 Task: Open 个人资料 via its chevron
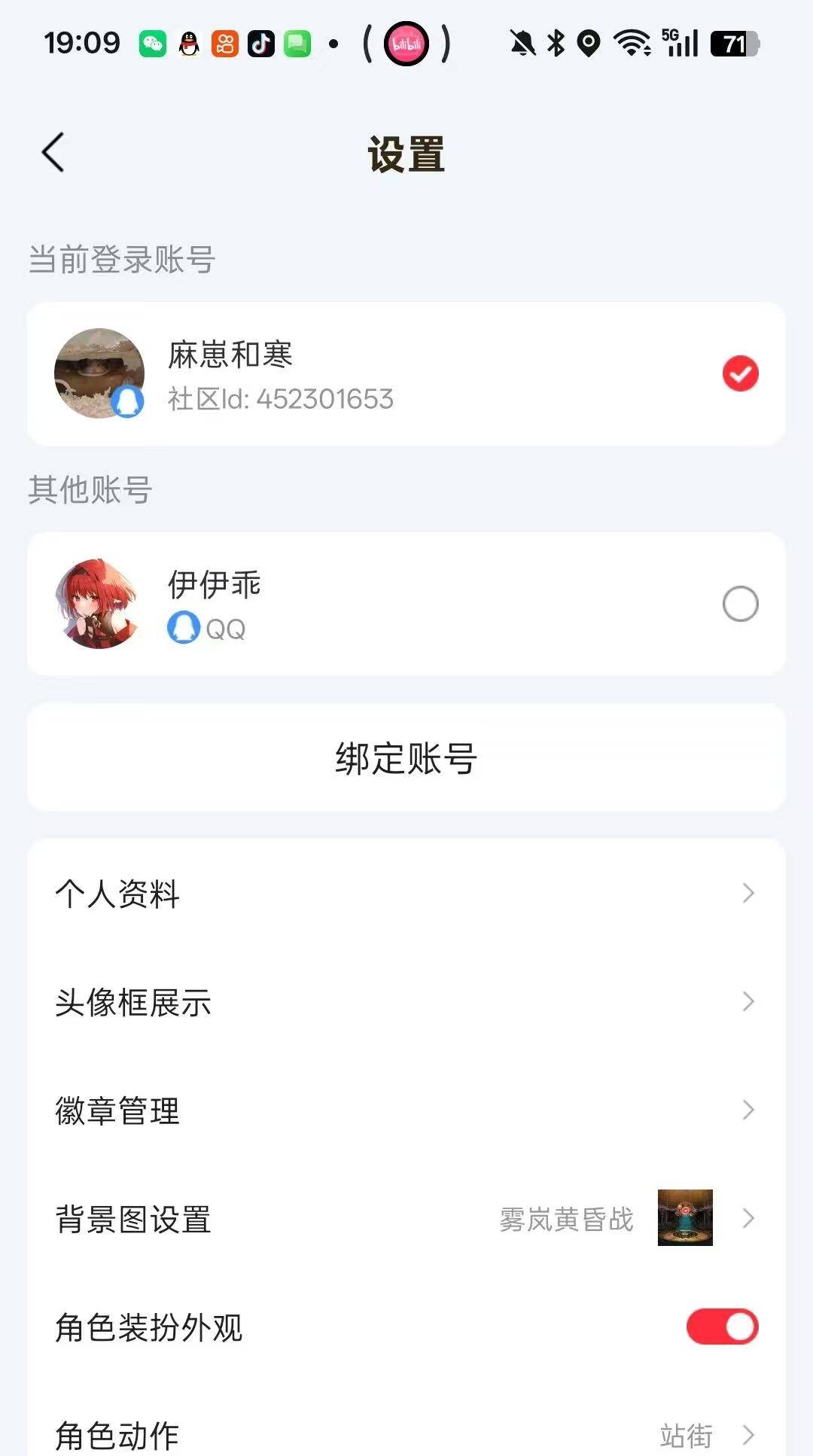coord(748,894)
